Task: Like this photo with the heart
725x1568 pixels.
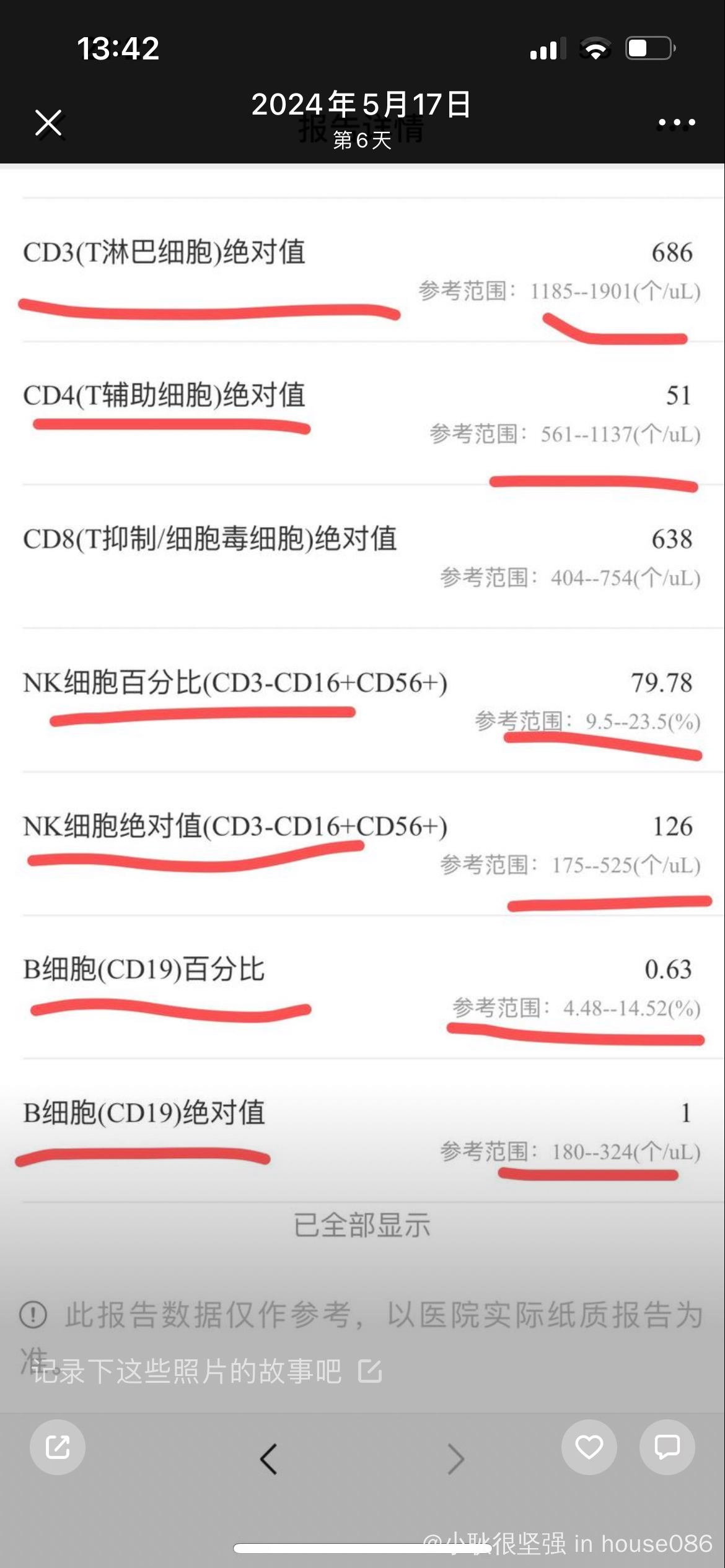Action: [x=589, y=1447]
